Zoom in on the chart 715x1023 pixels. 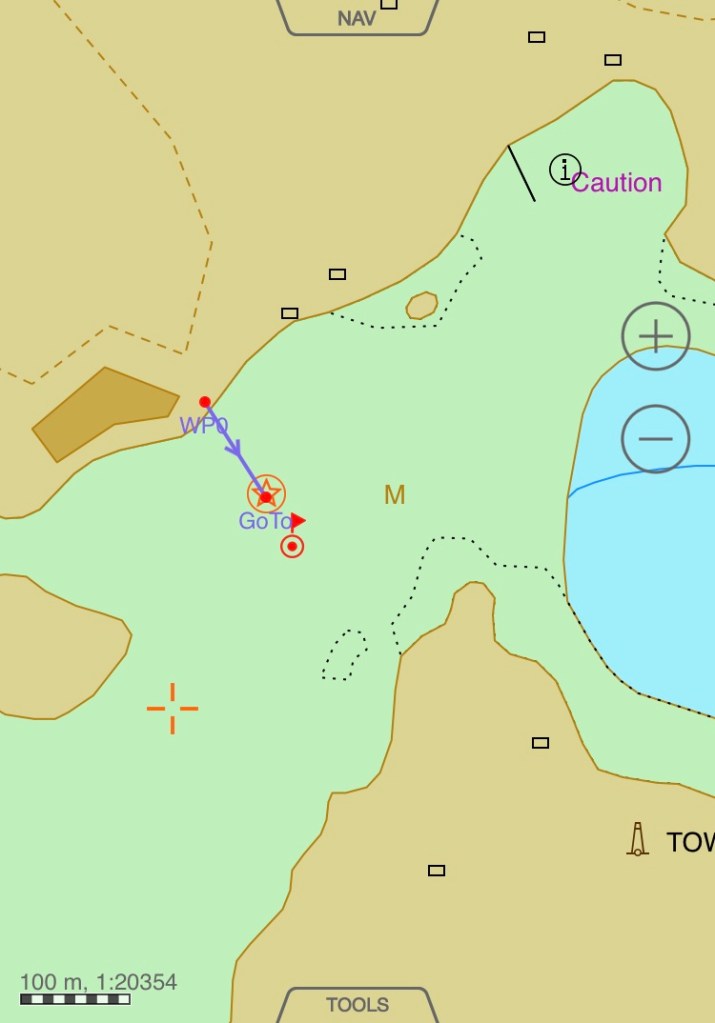pos(655,336)
